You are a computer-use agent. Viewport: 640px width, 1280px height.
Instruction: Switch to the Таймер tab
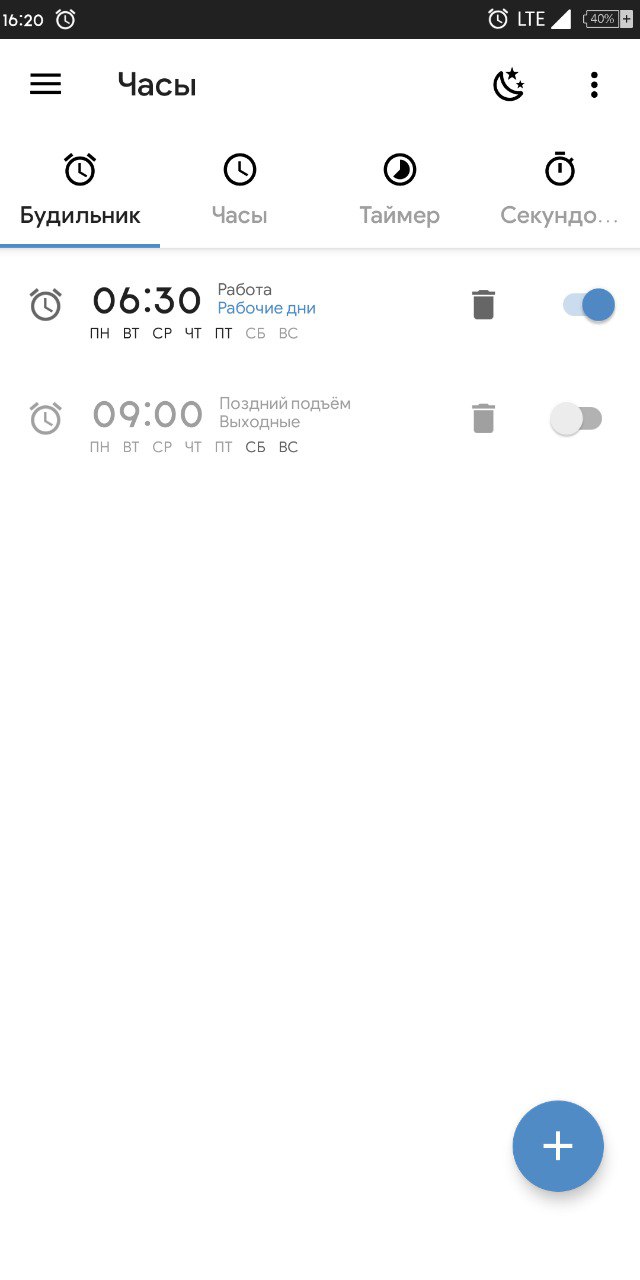point(400,190)
